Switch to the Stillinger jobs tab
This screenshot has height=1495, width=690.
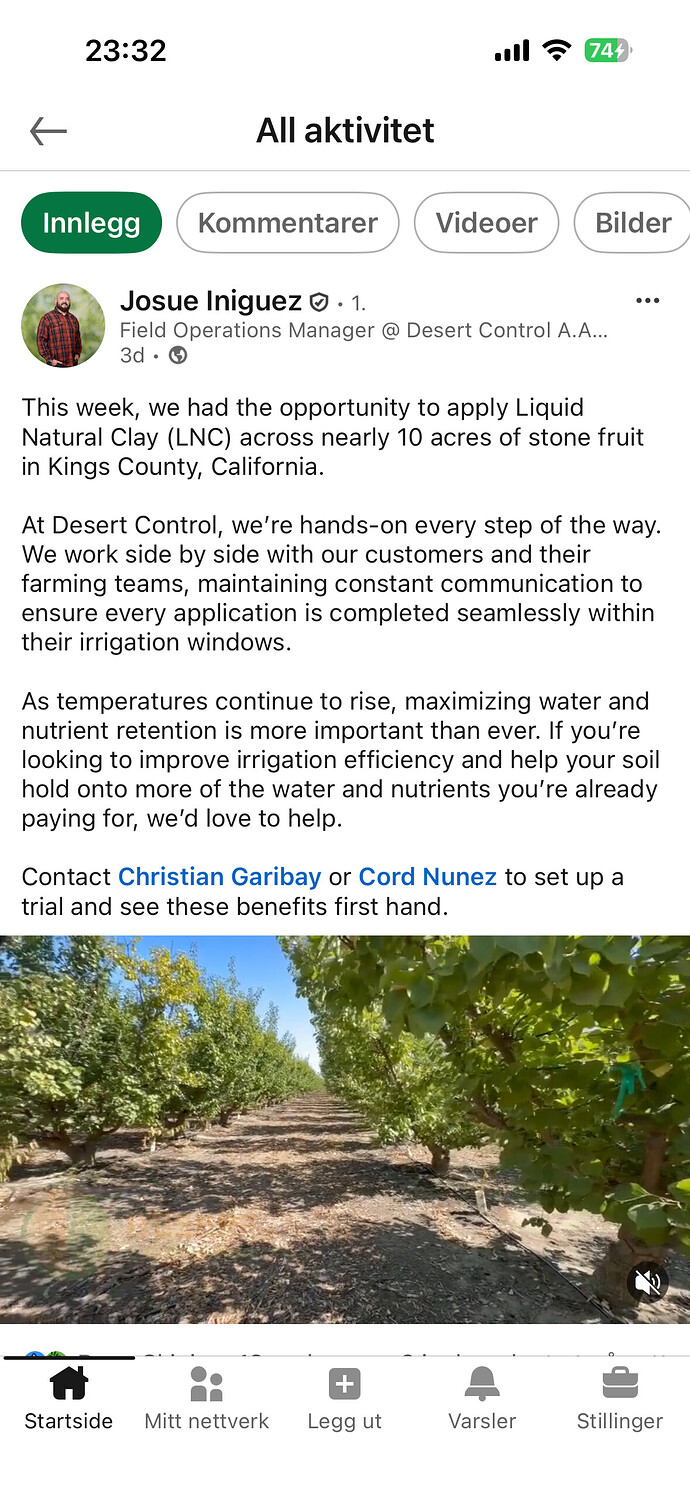pyautogui.click(x=620, y=1399)
